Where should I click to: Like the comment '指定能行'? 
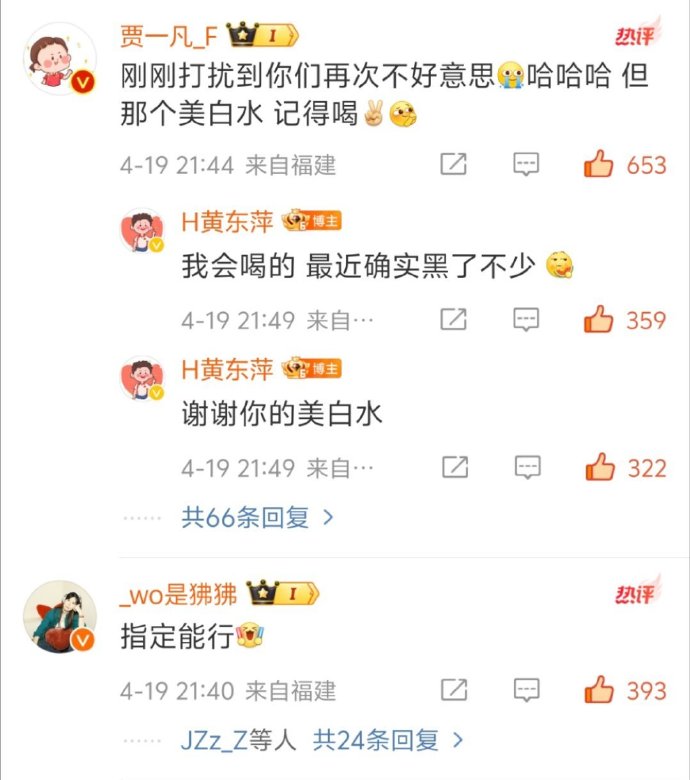(599, 690)
